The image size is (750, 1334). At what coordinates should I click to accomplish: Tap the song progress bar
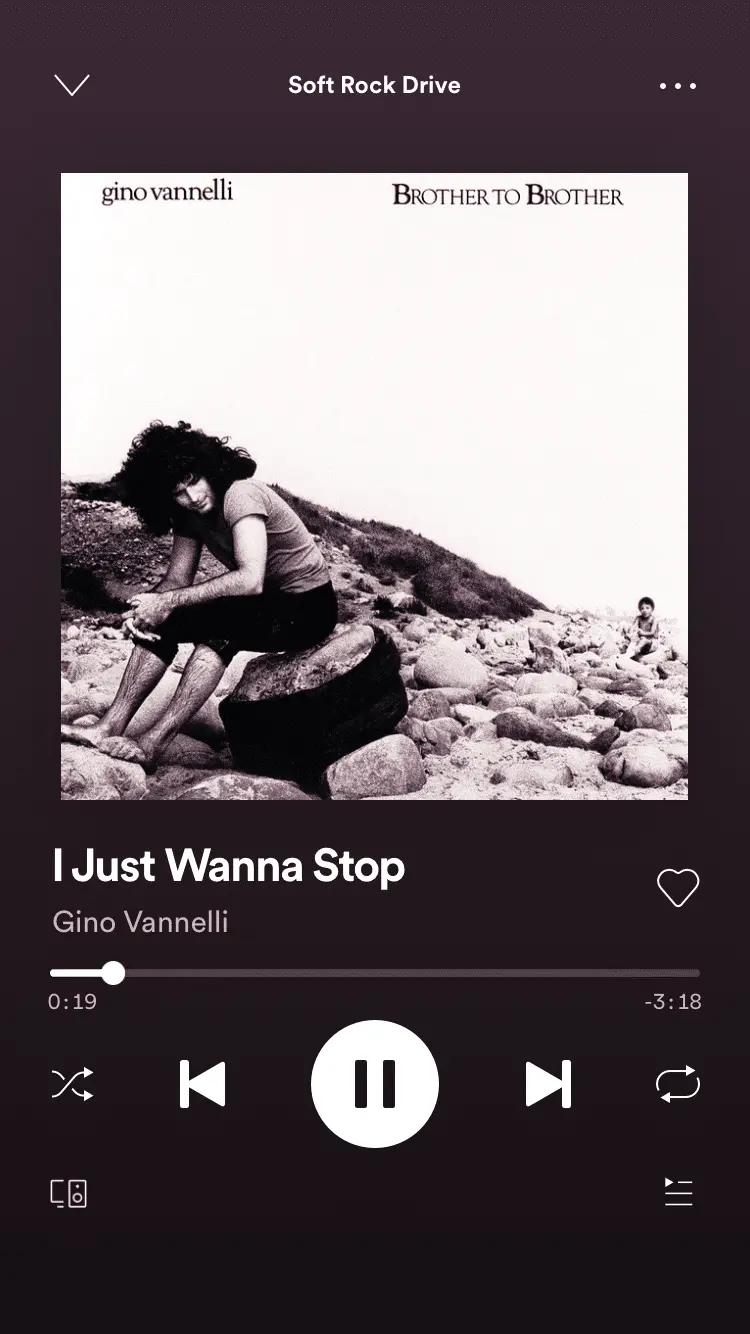375,973
